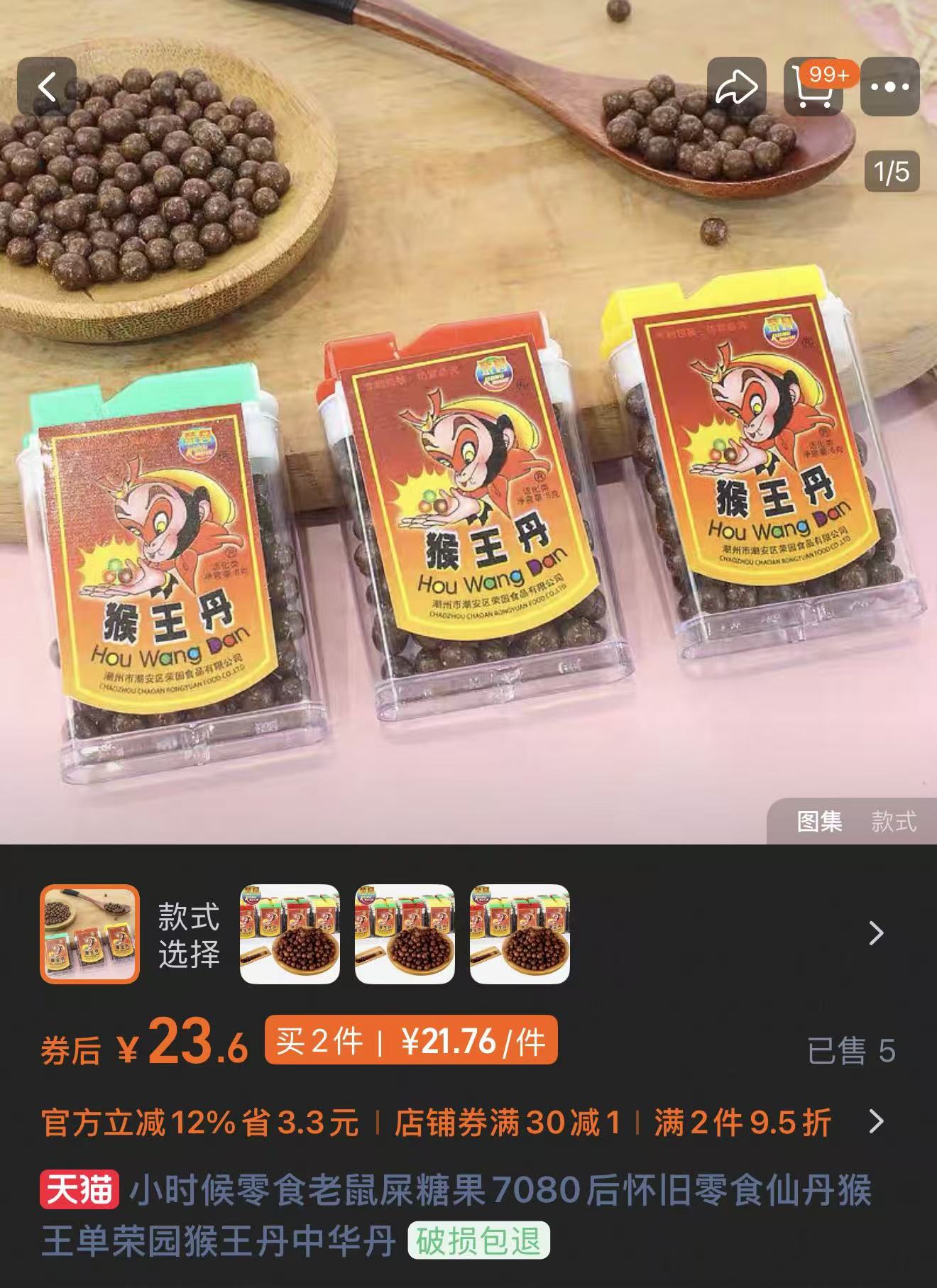View the 破损包退 guarantee tag

click(478, 1241)
